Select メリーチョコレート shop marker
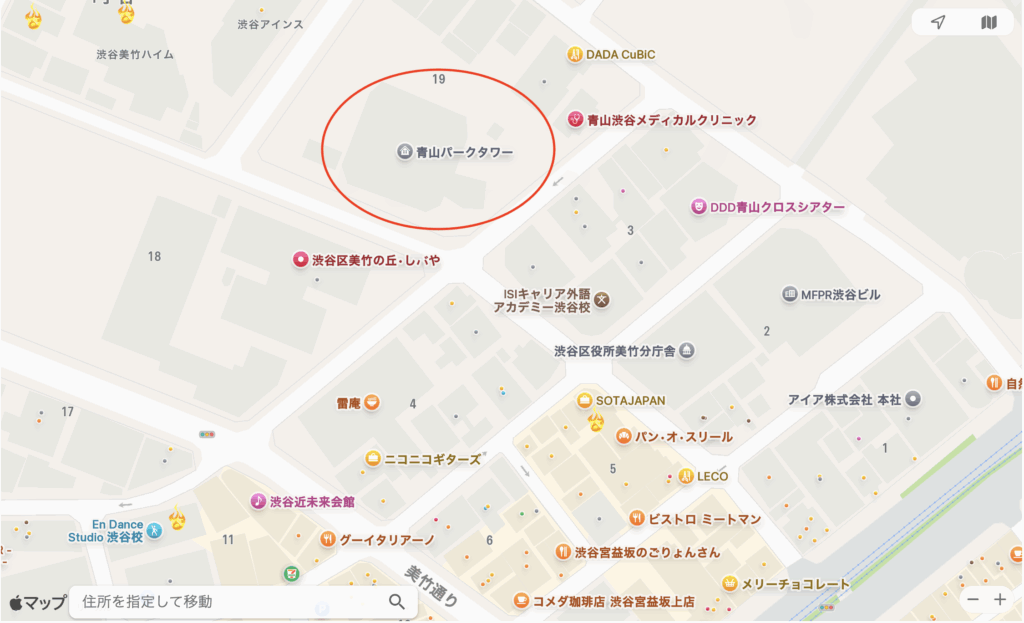This screenshot has width=1024, height=623. pos(730,583)
